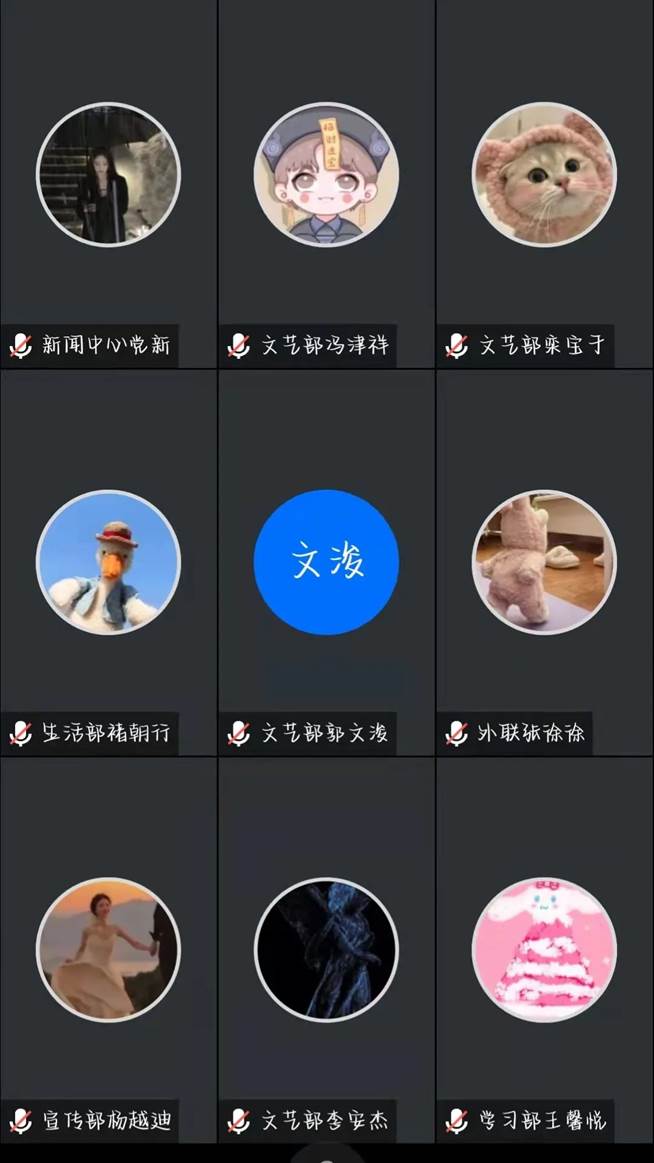The image size is (654, 1163).
Task: Select the blue 文浚 participant tile
Action: 326,562
